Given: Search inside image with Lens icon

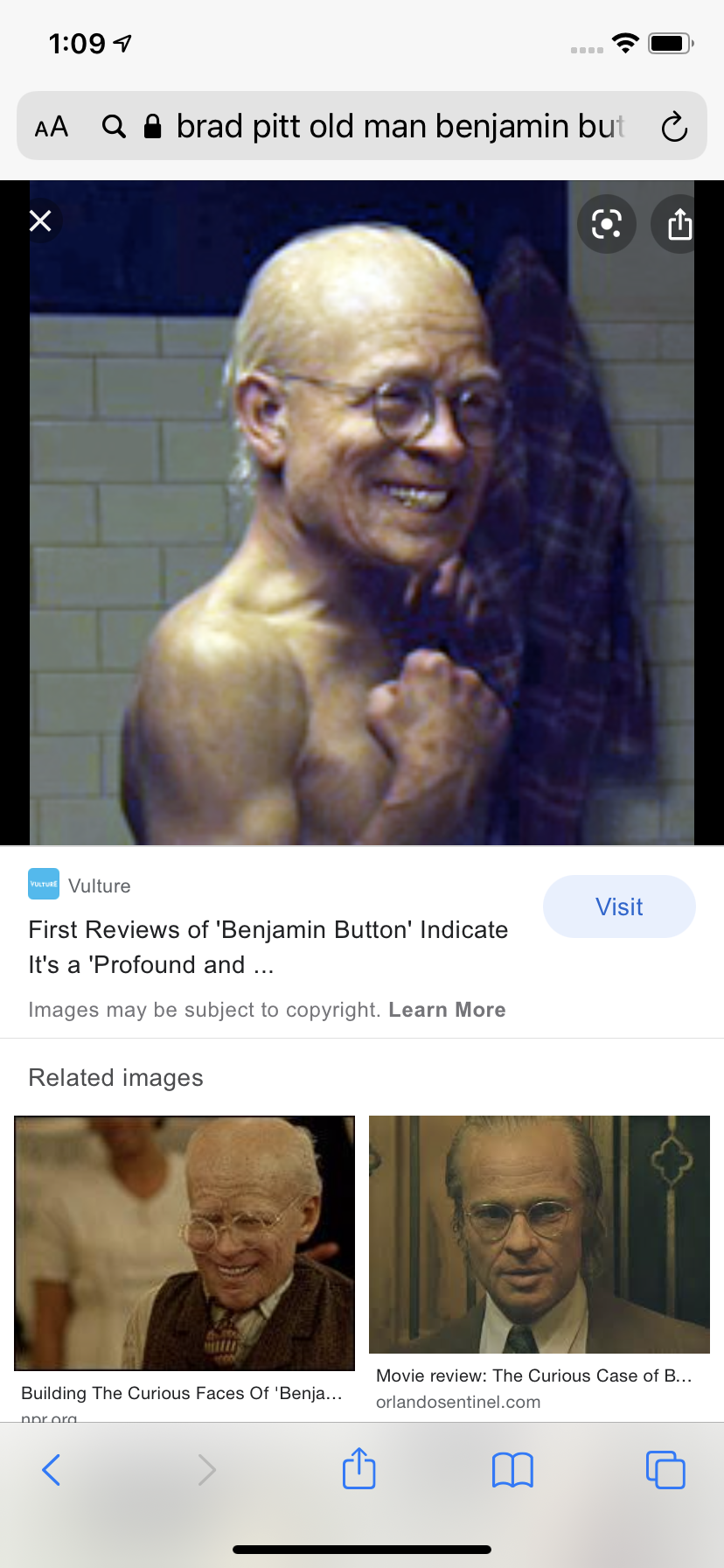Looking at the screenshot, I should pos(606,224).
